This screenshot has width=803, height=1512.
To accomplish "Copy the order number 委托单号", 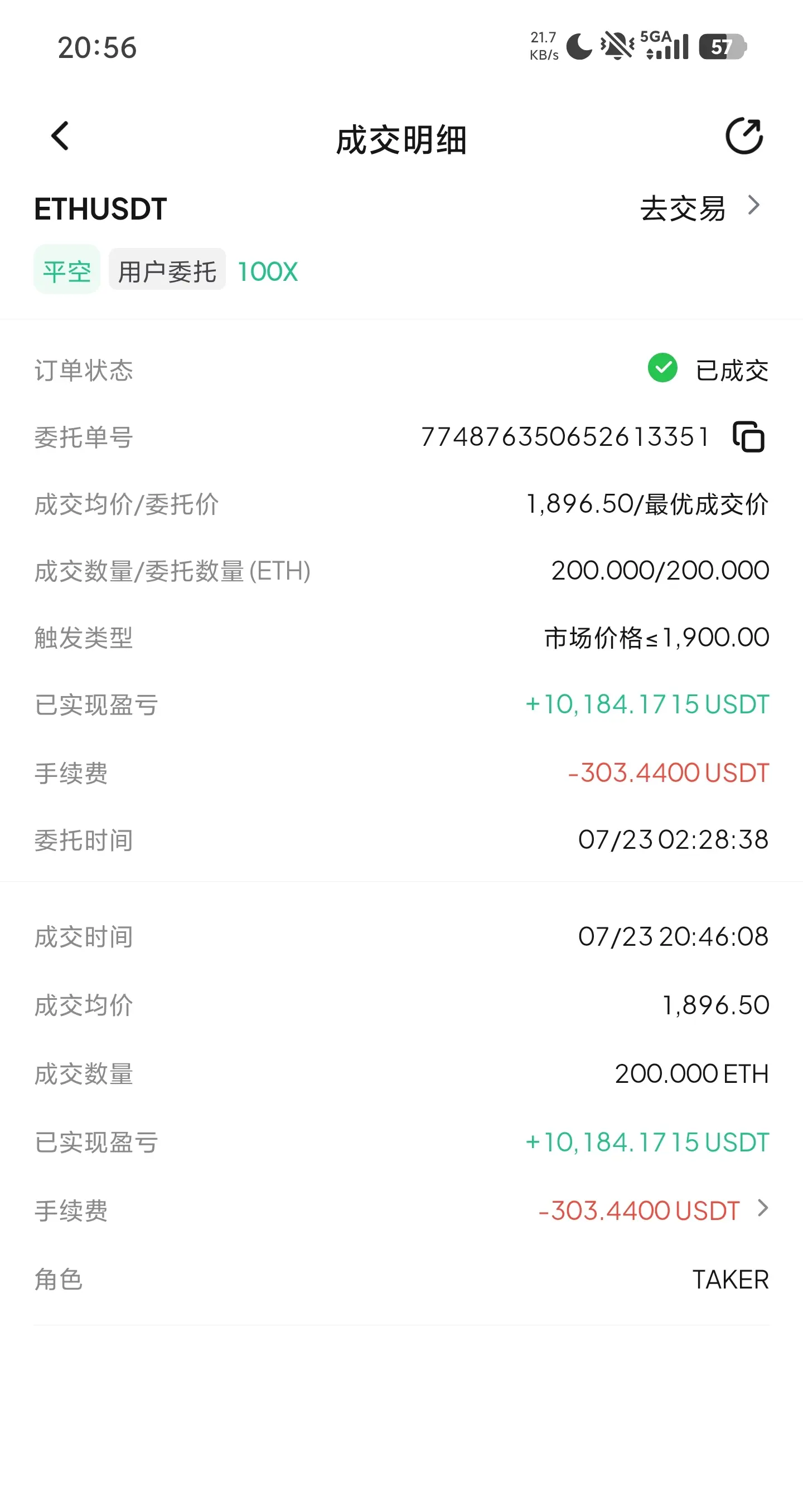I will point(748,437).
